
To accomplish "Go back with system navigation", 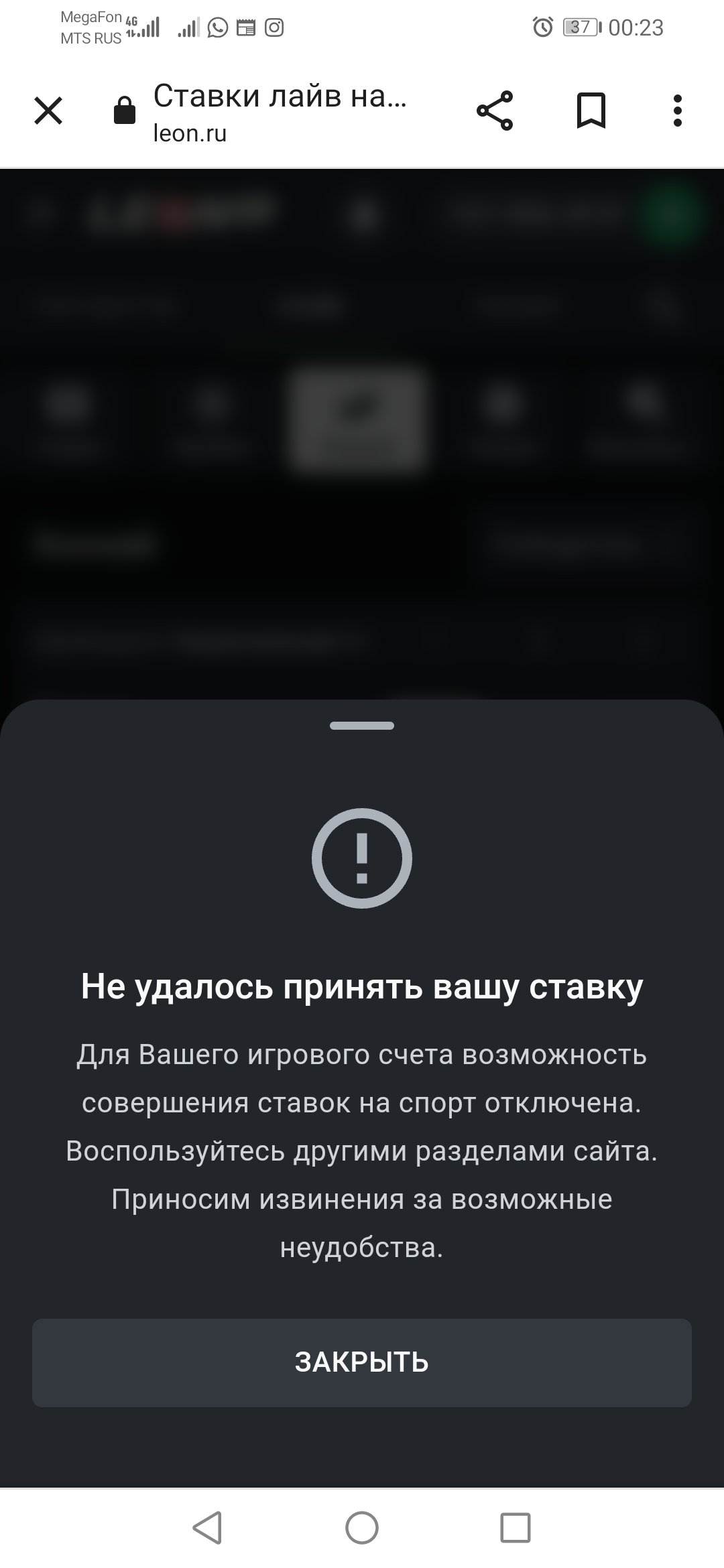I will point(207,1528).
